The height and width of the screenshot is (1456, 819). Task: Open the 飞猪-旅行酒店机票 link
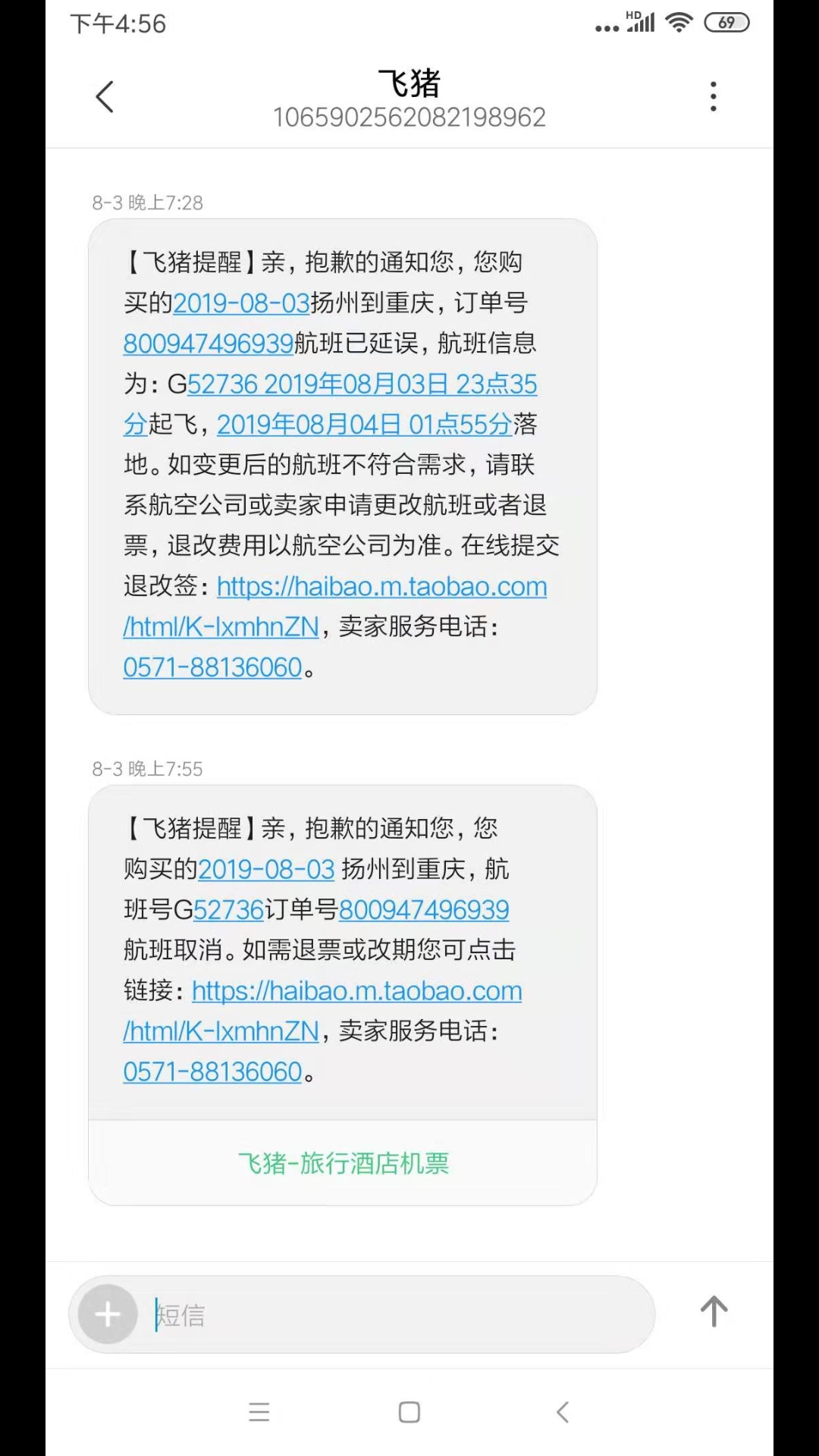343,1163
